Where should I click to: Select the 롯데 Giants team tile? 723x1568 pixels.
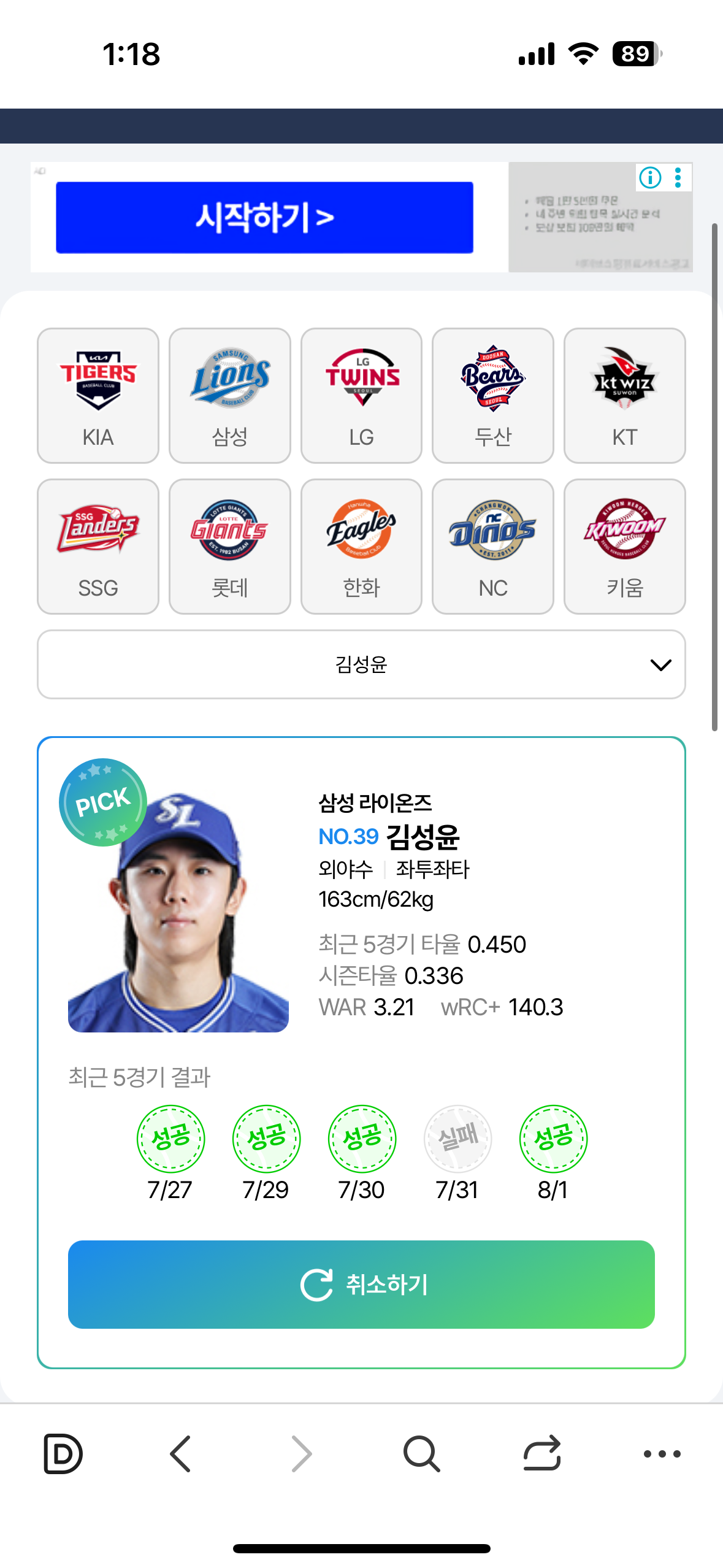[x=230, y=547]
